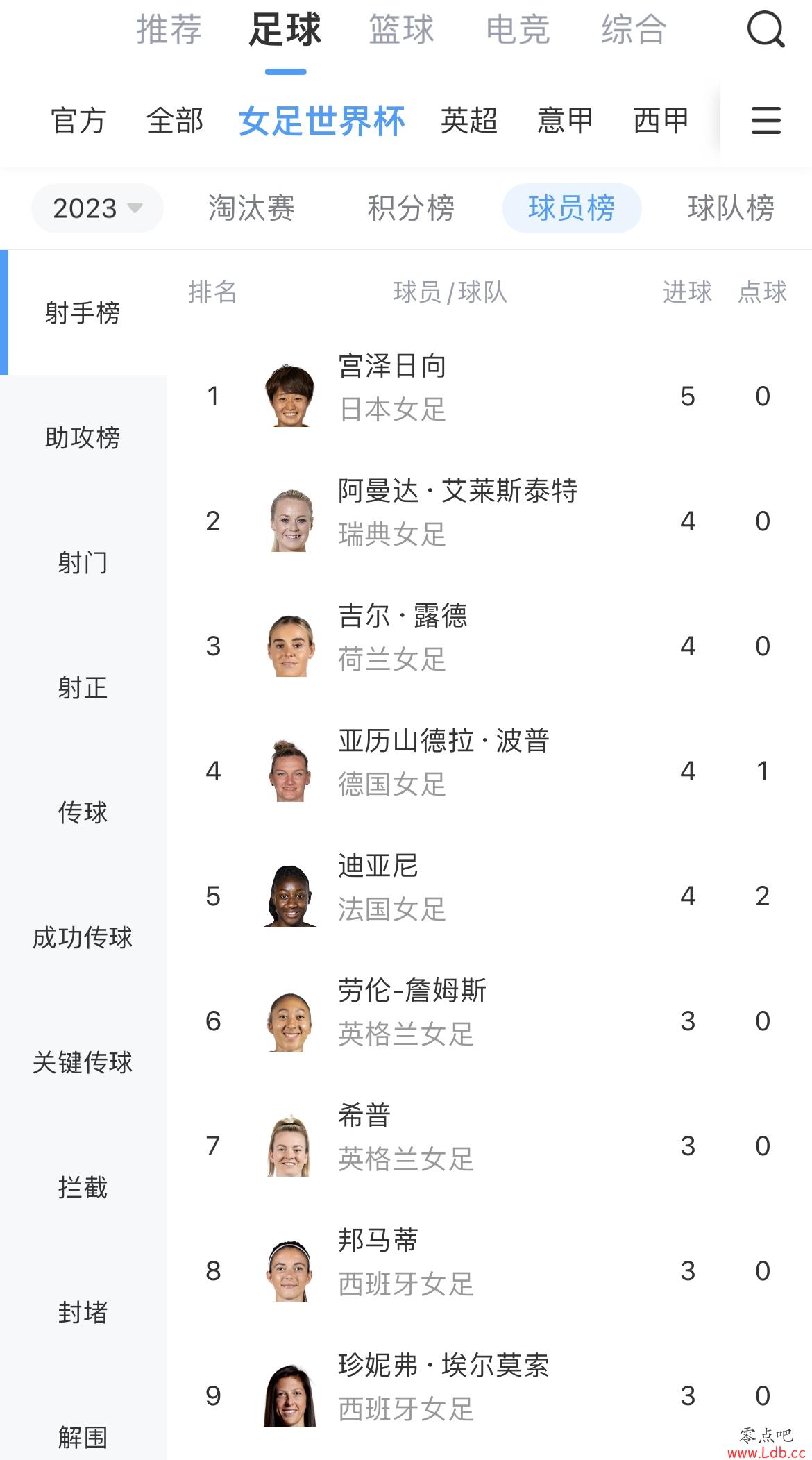
Task: Switch to the 淘汰赛 tab
Action: click(251, 208)
